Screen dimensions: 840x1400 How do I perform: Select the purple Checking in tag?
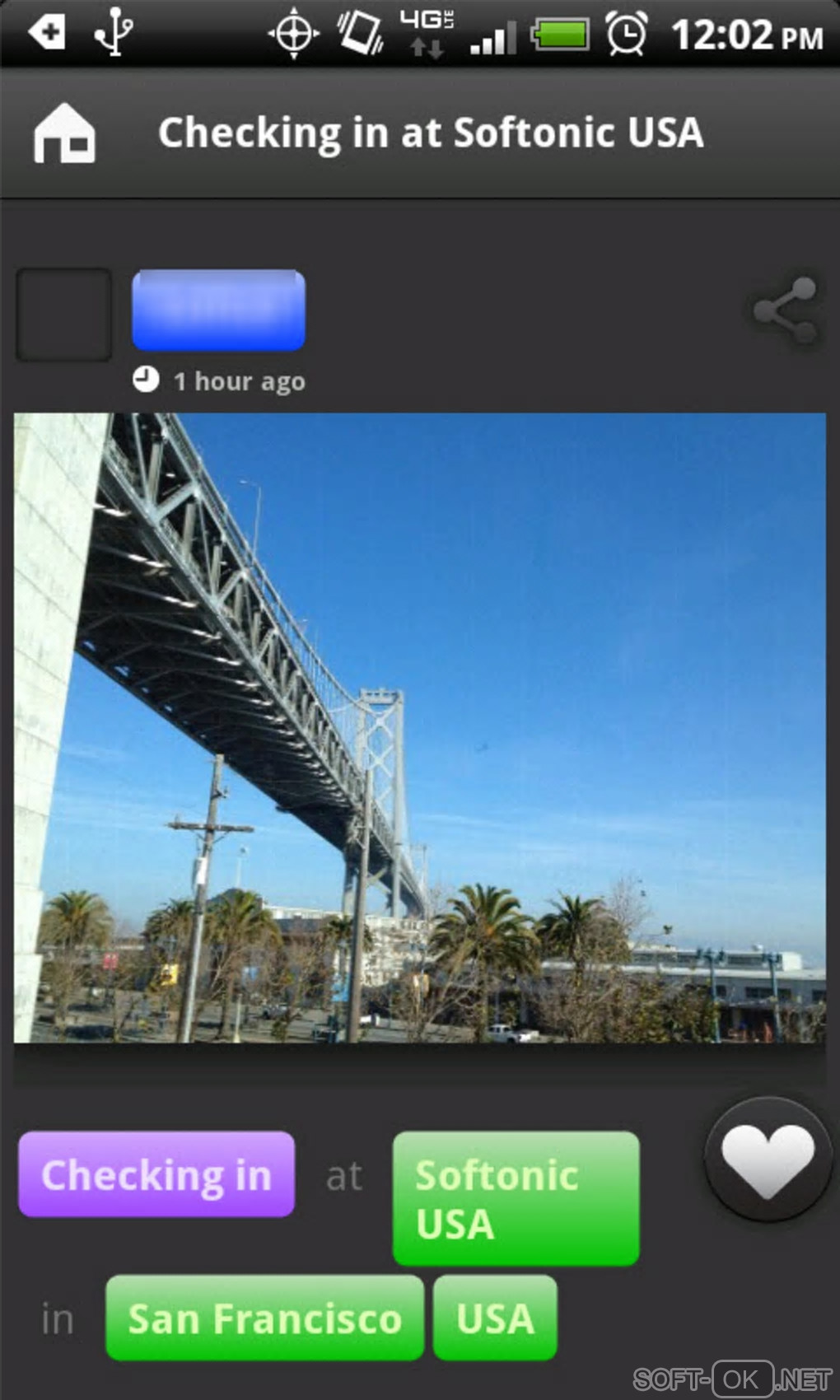pyautogui.click(x=156, y=1174)
